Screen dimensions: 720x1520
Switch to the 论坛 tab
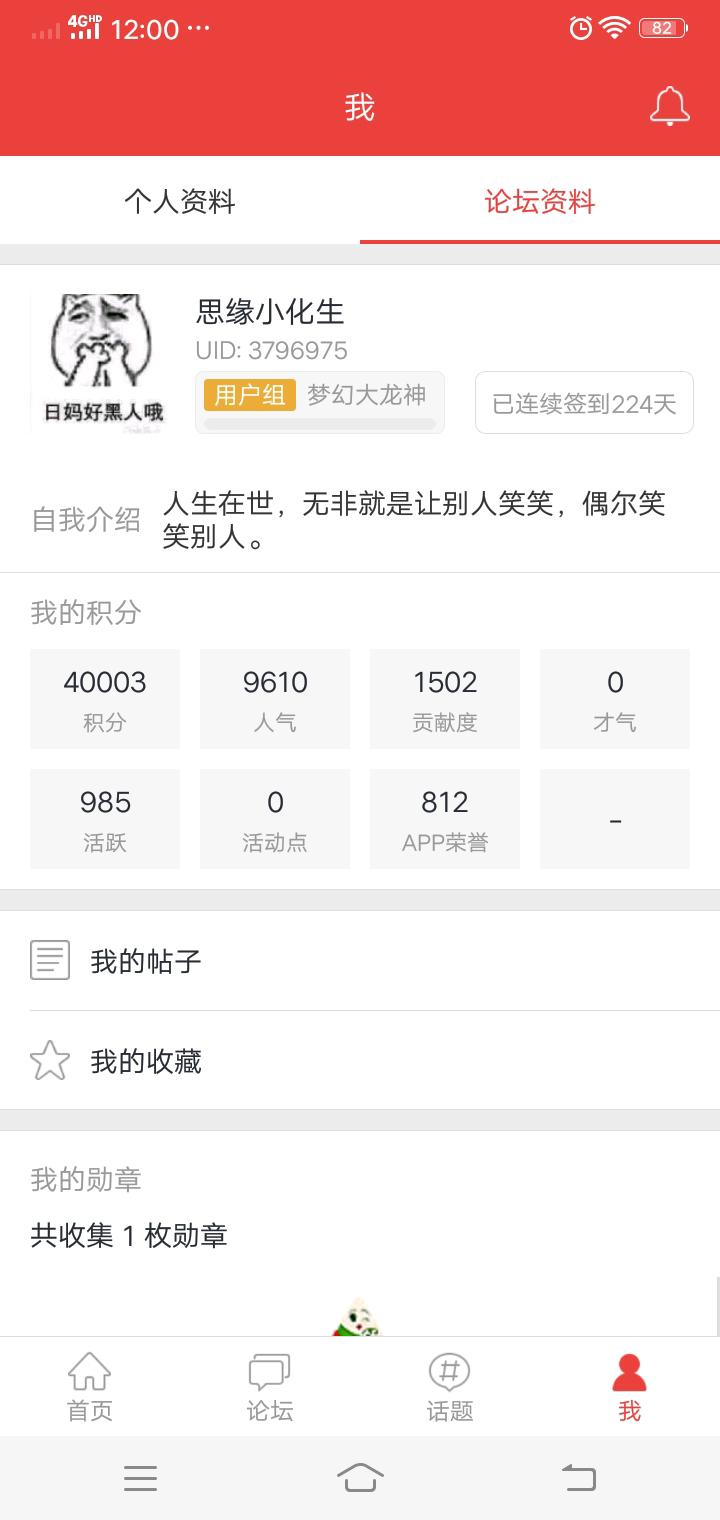click(x=270, y=1387)
